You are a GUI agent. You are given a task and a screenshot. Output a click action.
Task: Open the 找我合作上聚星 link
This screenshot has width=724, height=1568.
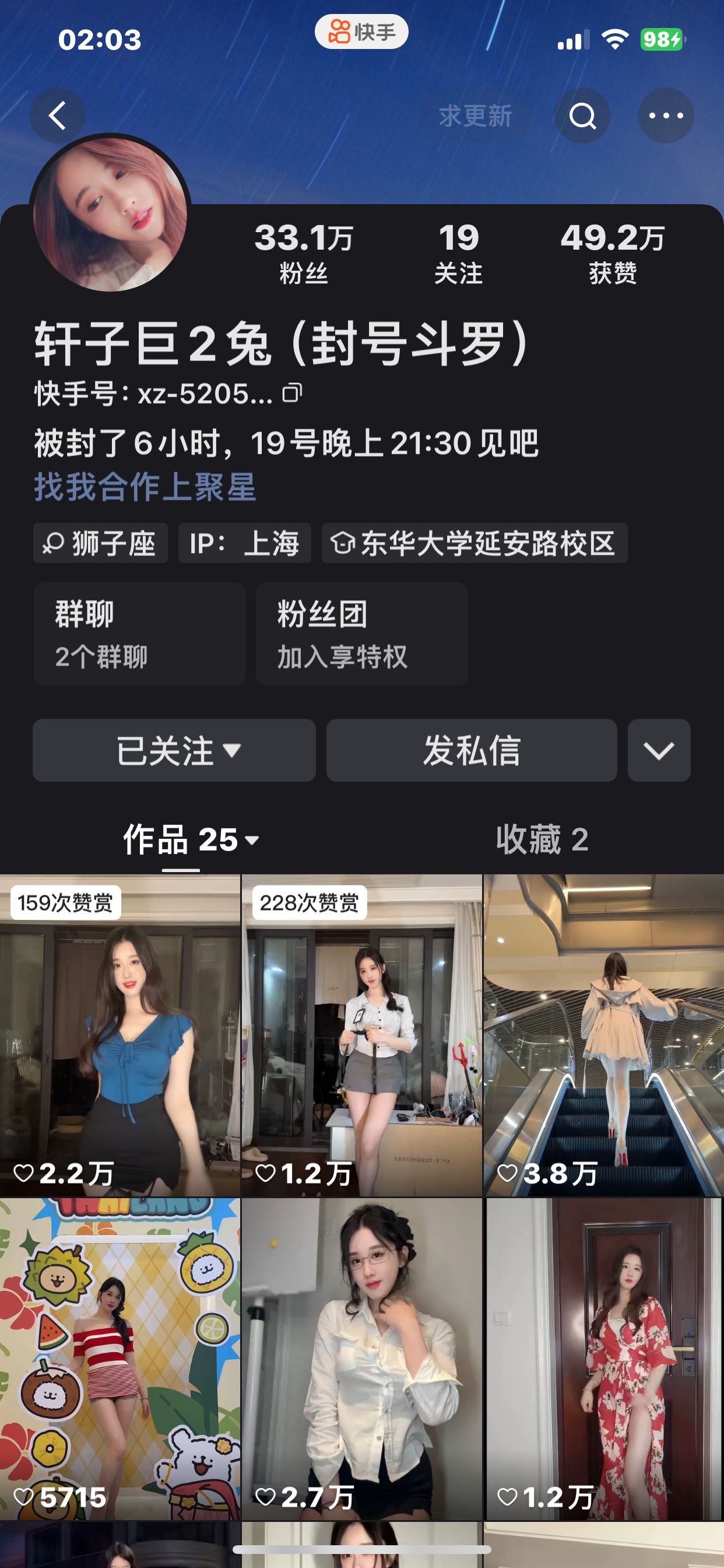coord(145,487)
